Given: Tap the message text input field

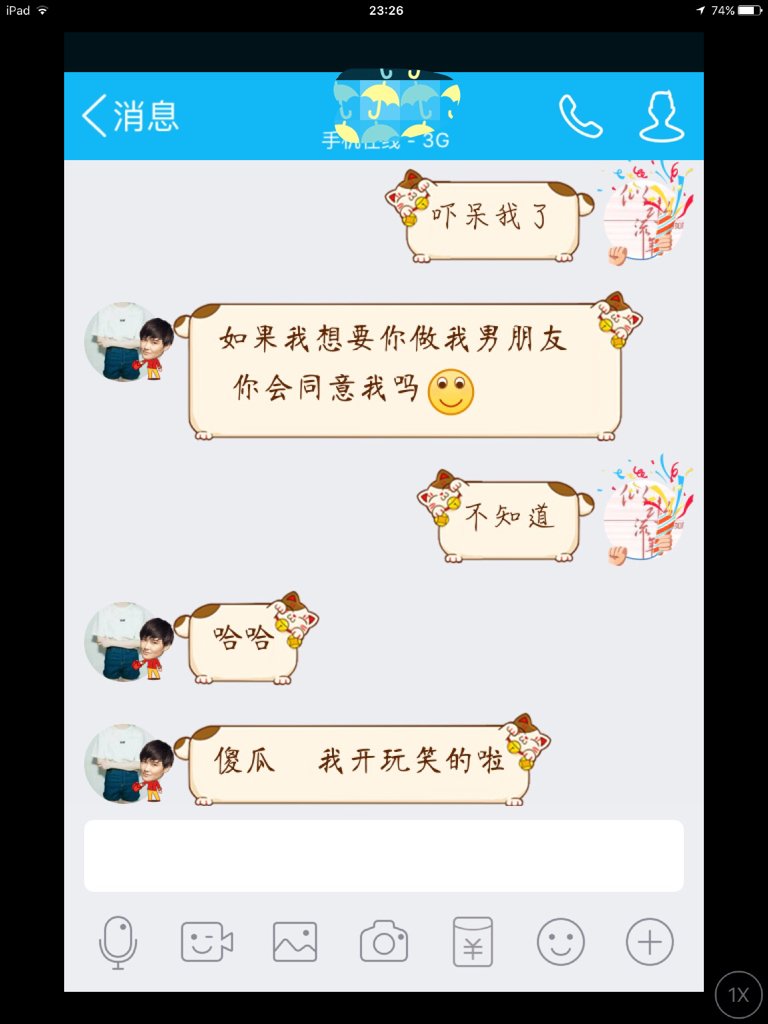Looking at the screenshot, I should click(383, 856).
